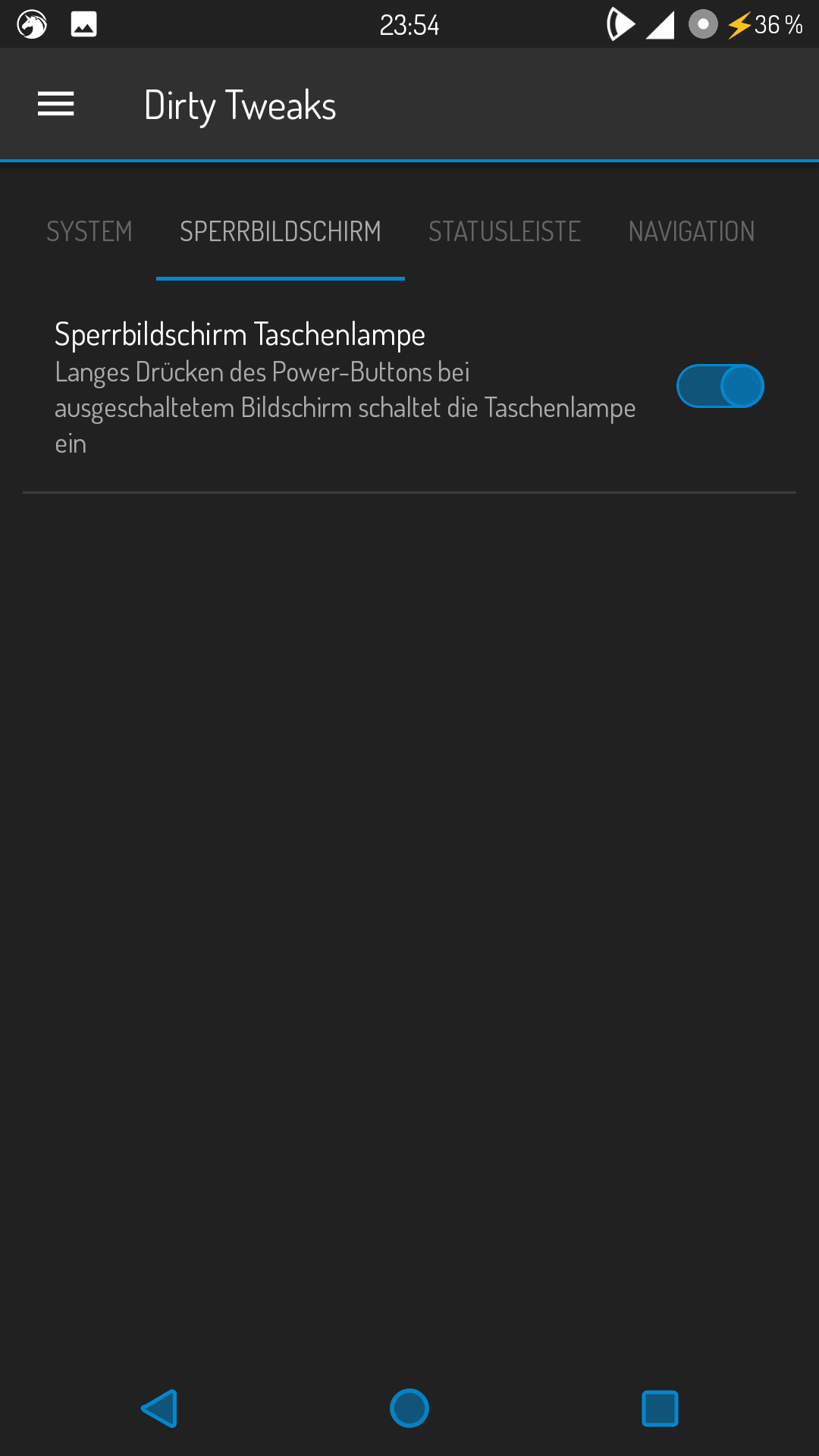Screen dimensions: 819x1456
Task: Switch to the Statusleiste tab
Action: coord(504,231)
